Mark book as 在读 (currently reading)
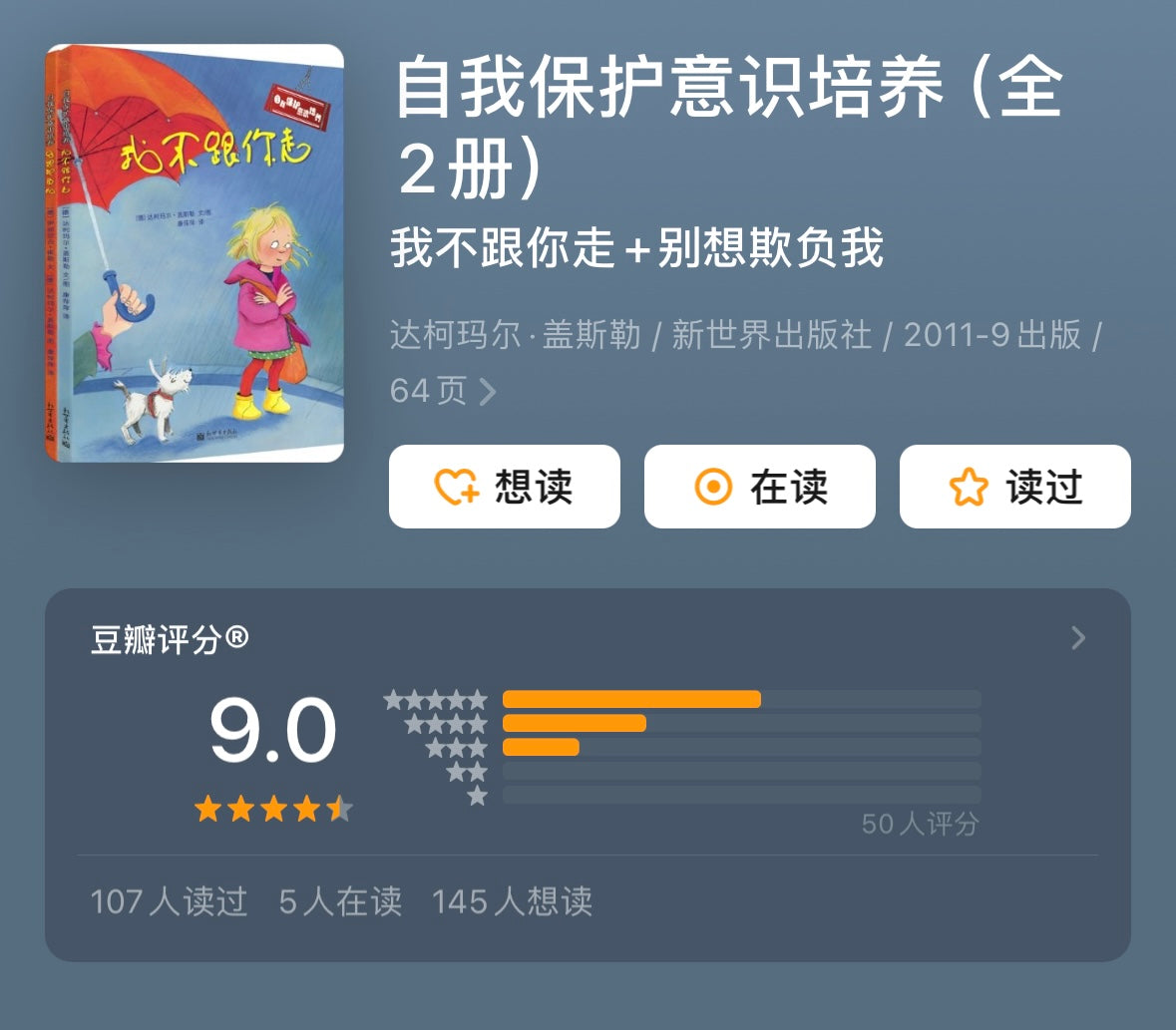 point(759,487)
